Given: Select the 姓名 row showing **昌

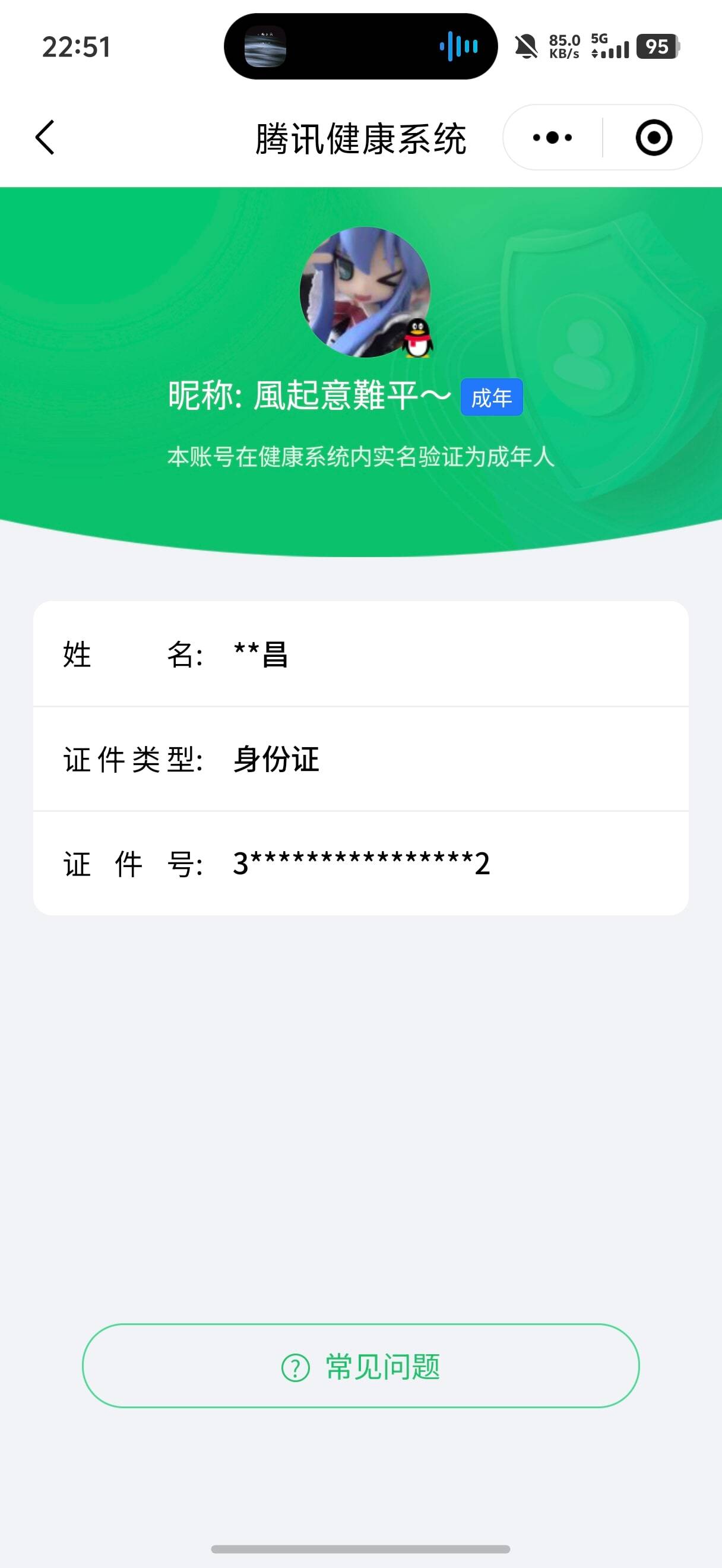Looking at the screenshot, I should [x=360, y=656].
